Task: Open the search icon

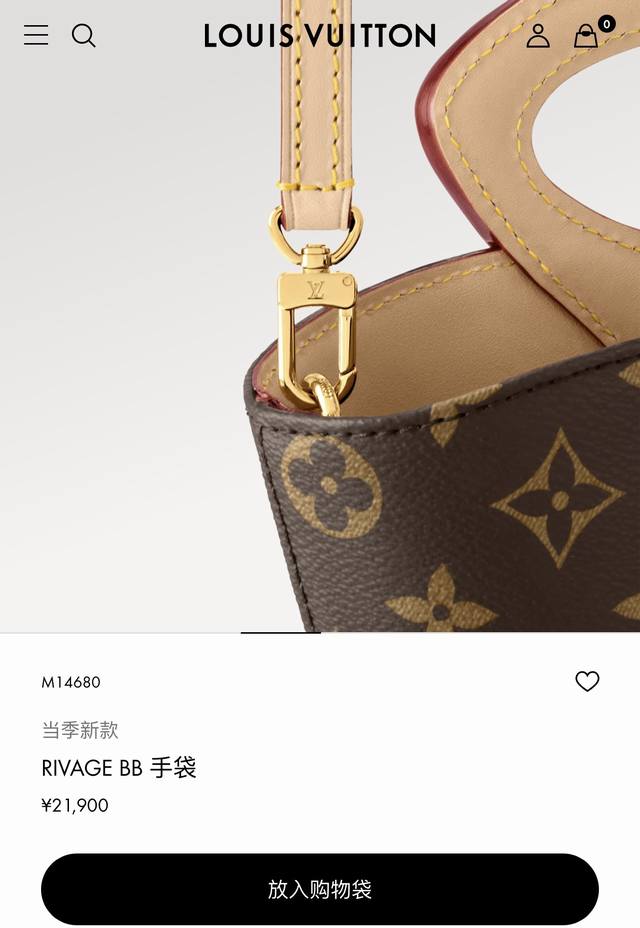Action: pos(84,36)
